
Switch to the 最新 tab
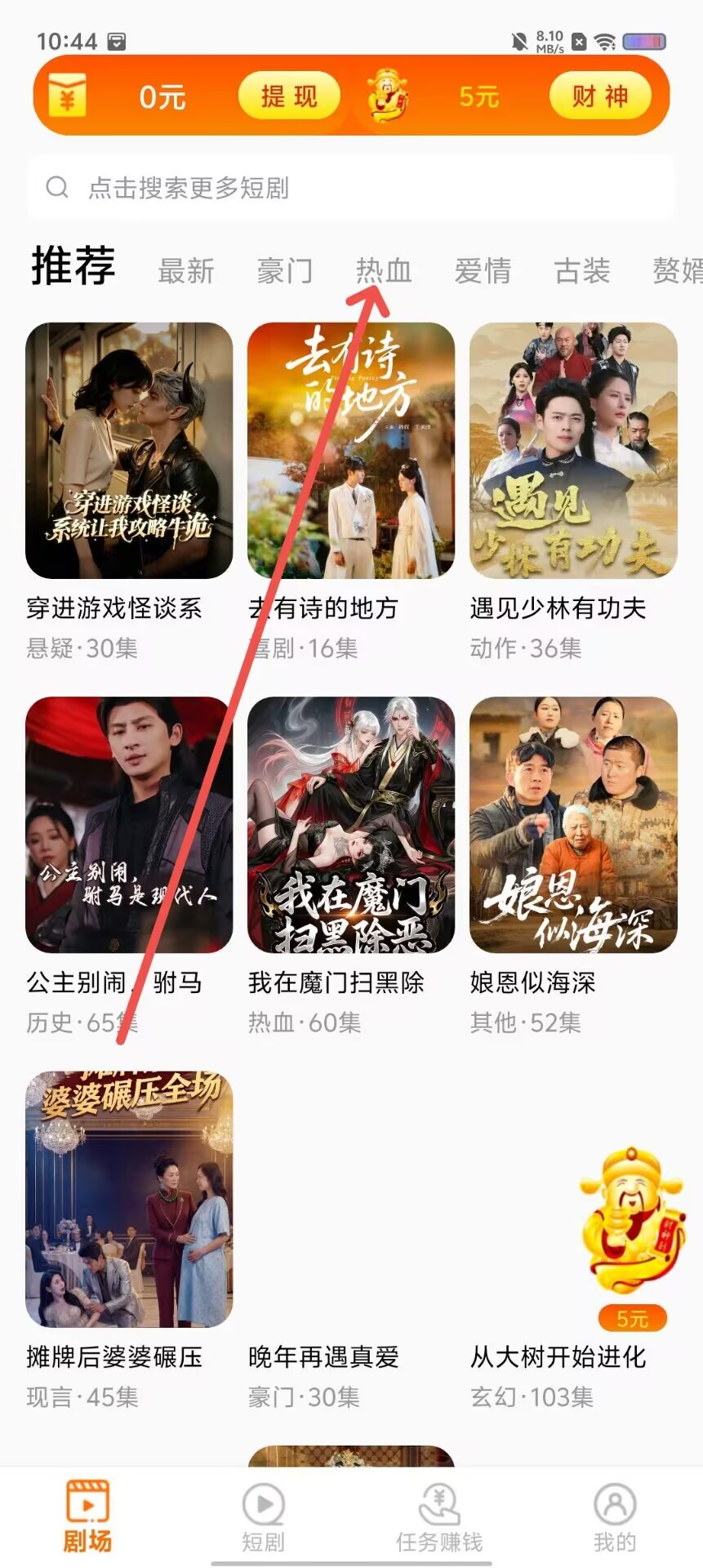click(186, 270)
